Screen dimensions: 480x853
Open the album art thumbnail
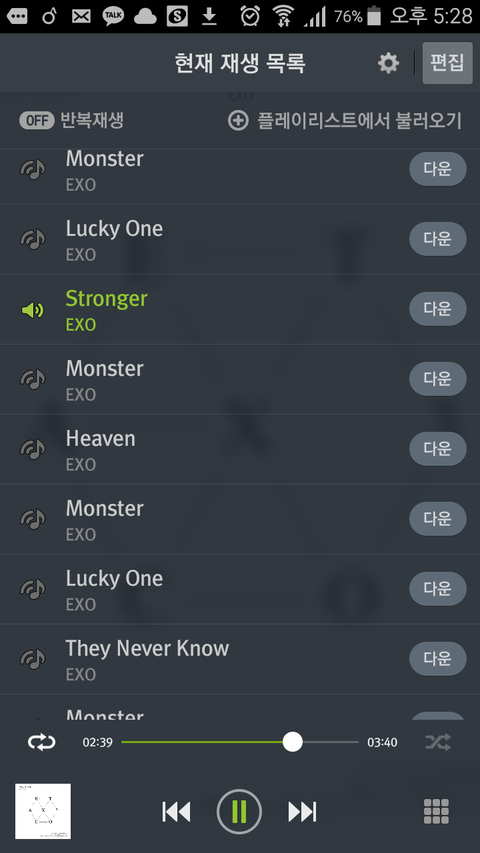43,811
